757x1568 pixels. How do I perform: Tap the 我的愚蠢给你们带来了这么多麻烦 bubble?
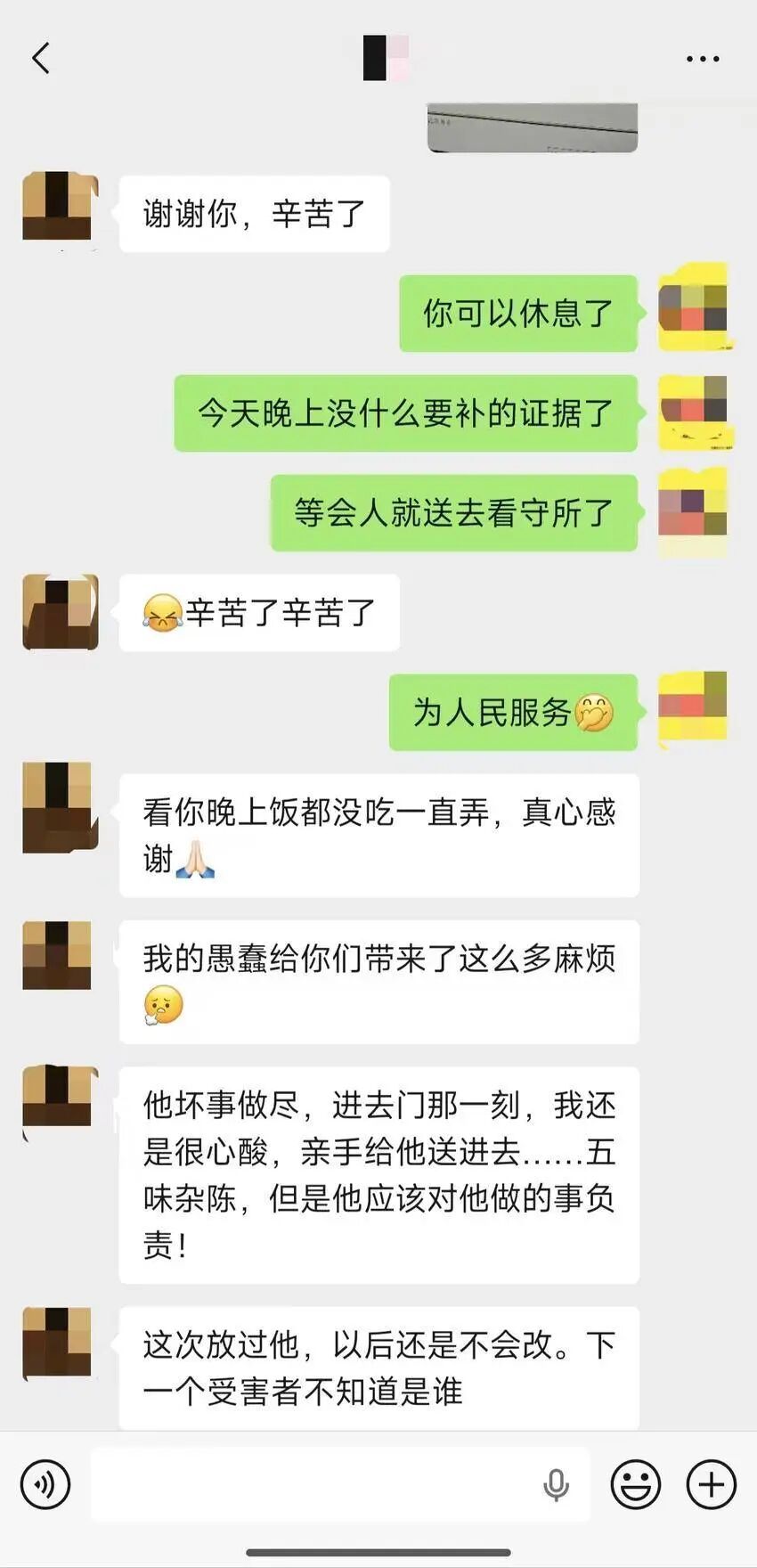[x=378, y=980]
